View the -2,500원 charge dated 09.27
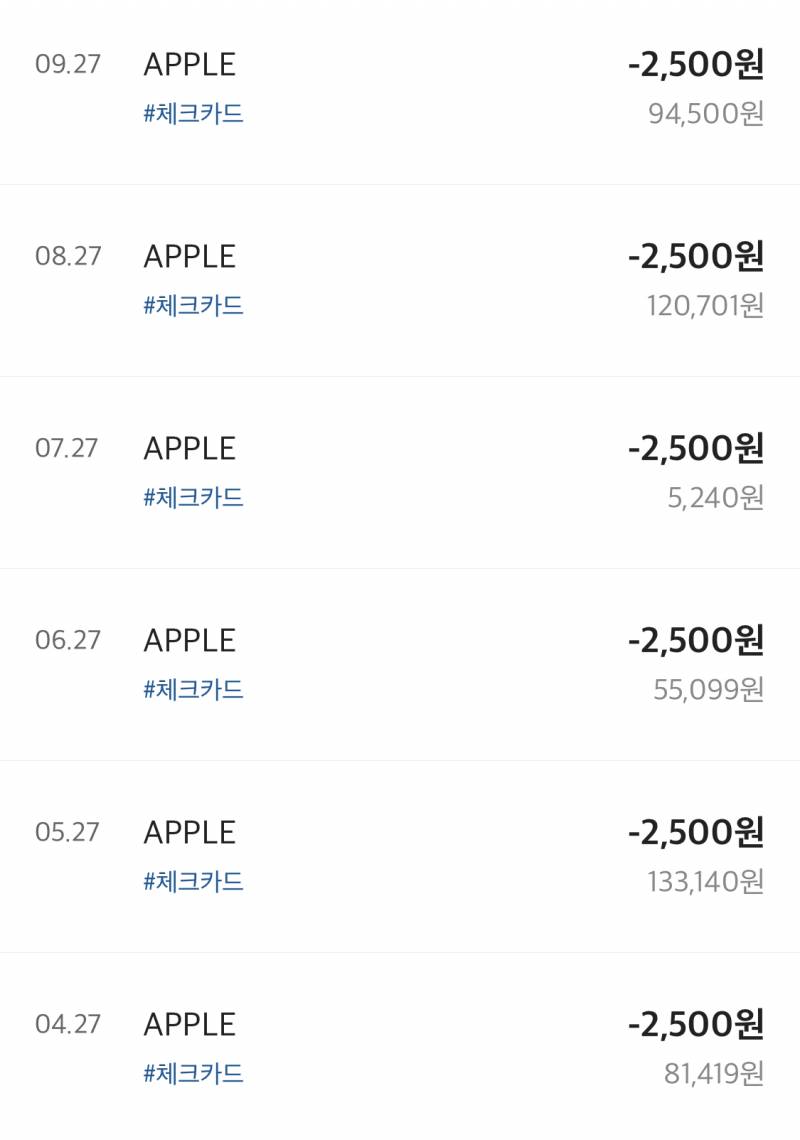The image size is (800, 1140). coord(700,64)
